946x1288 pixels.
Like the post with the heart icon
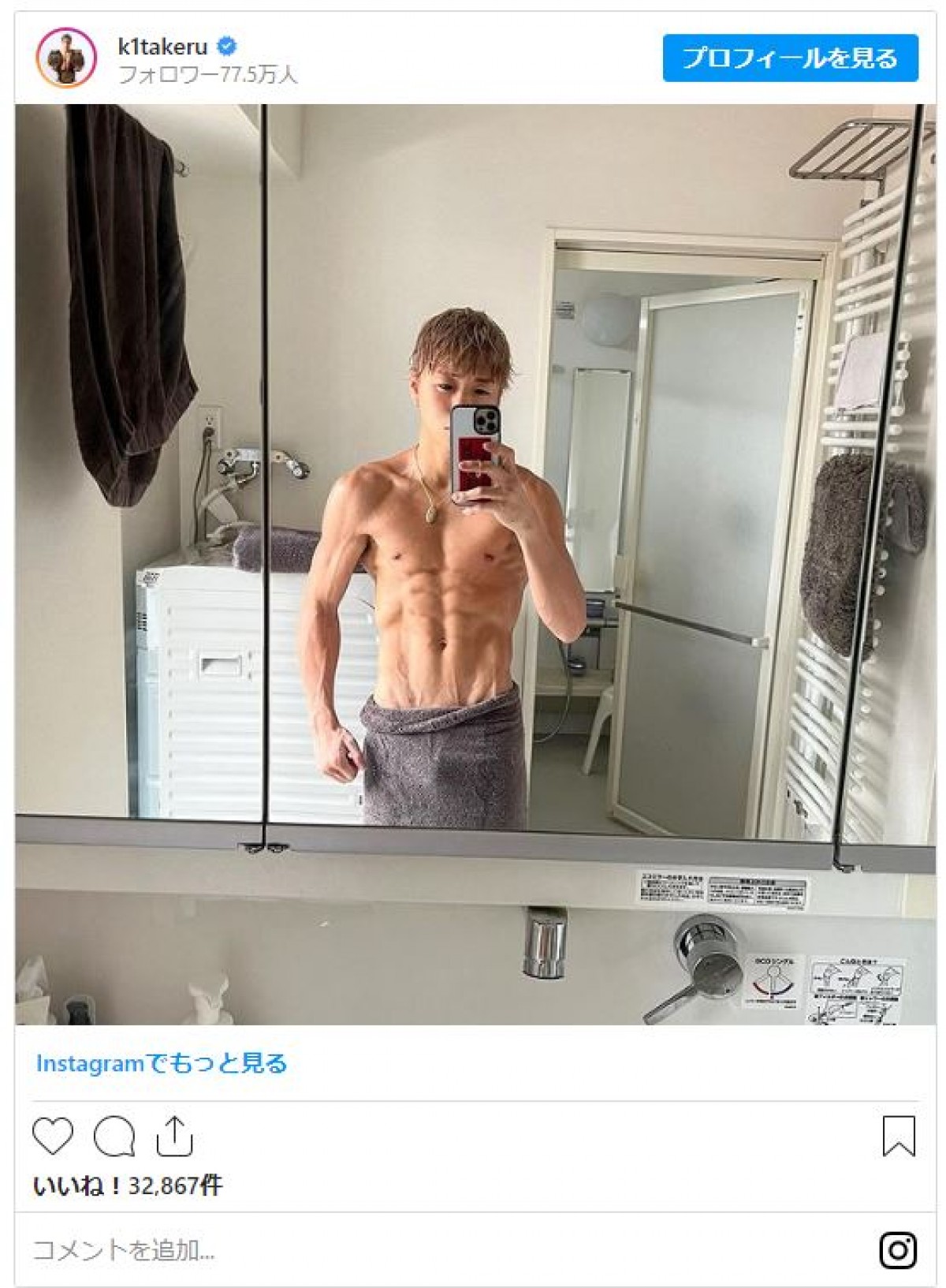point(53,1136)
